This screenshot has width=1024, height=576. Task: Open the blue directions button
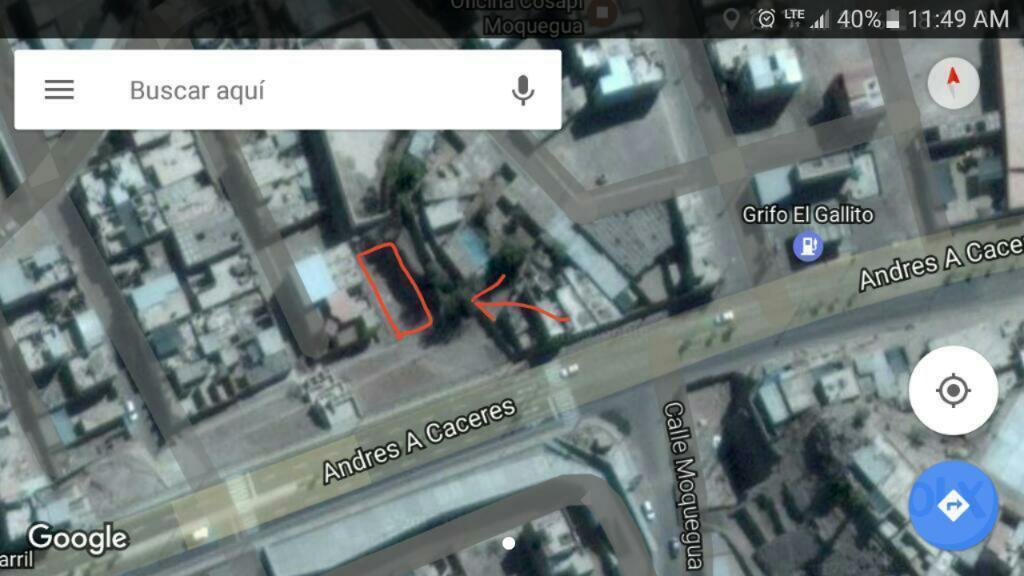[x=952, y=506]
